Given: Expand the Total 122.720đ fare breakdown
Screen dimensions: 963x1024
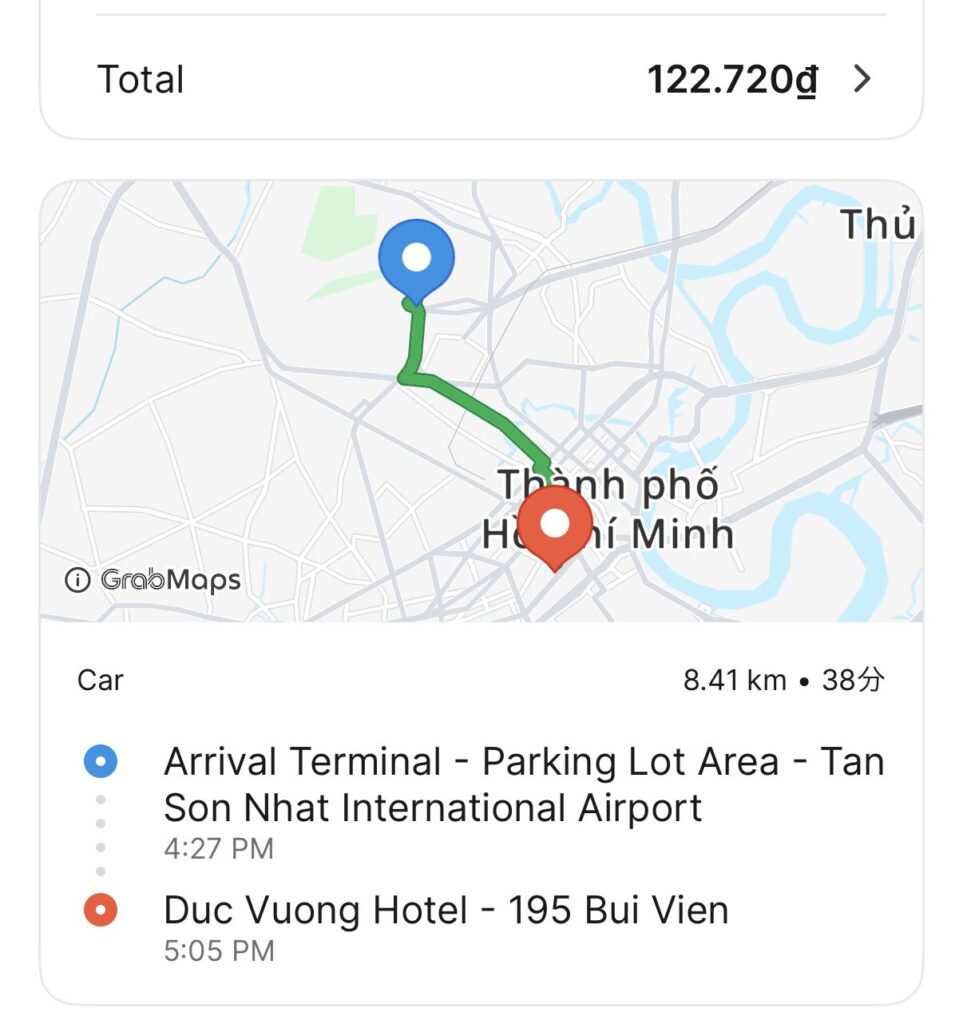Looking at the screenshot, I should pos(862,80).
